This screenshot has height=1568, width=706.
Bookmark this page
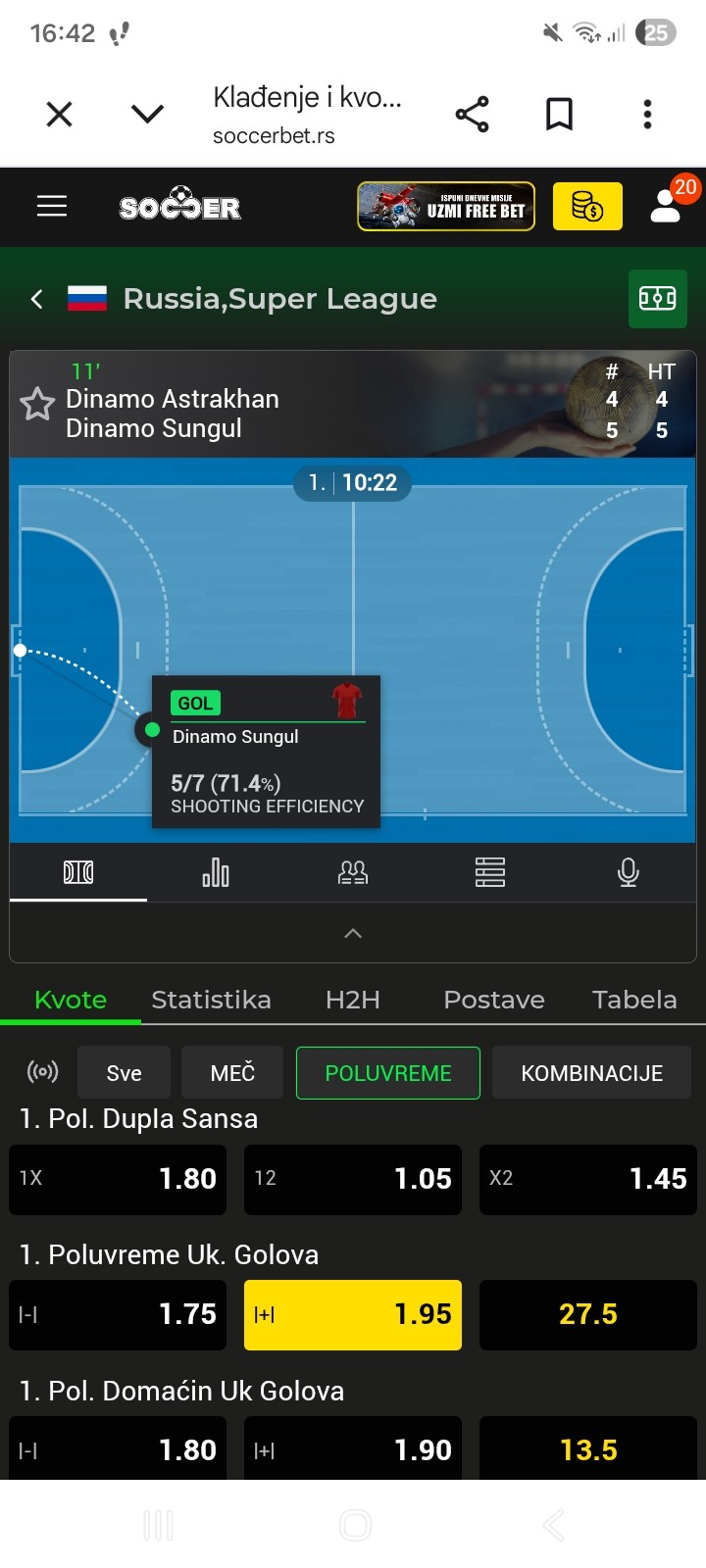[x=559, y=115]
